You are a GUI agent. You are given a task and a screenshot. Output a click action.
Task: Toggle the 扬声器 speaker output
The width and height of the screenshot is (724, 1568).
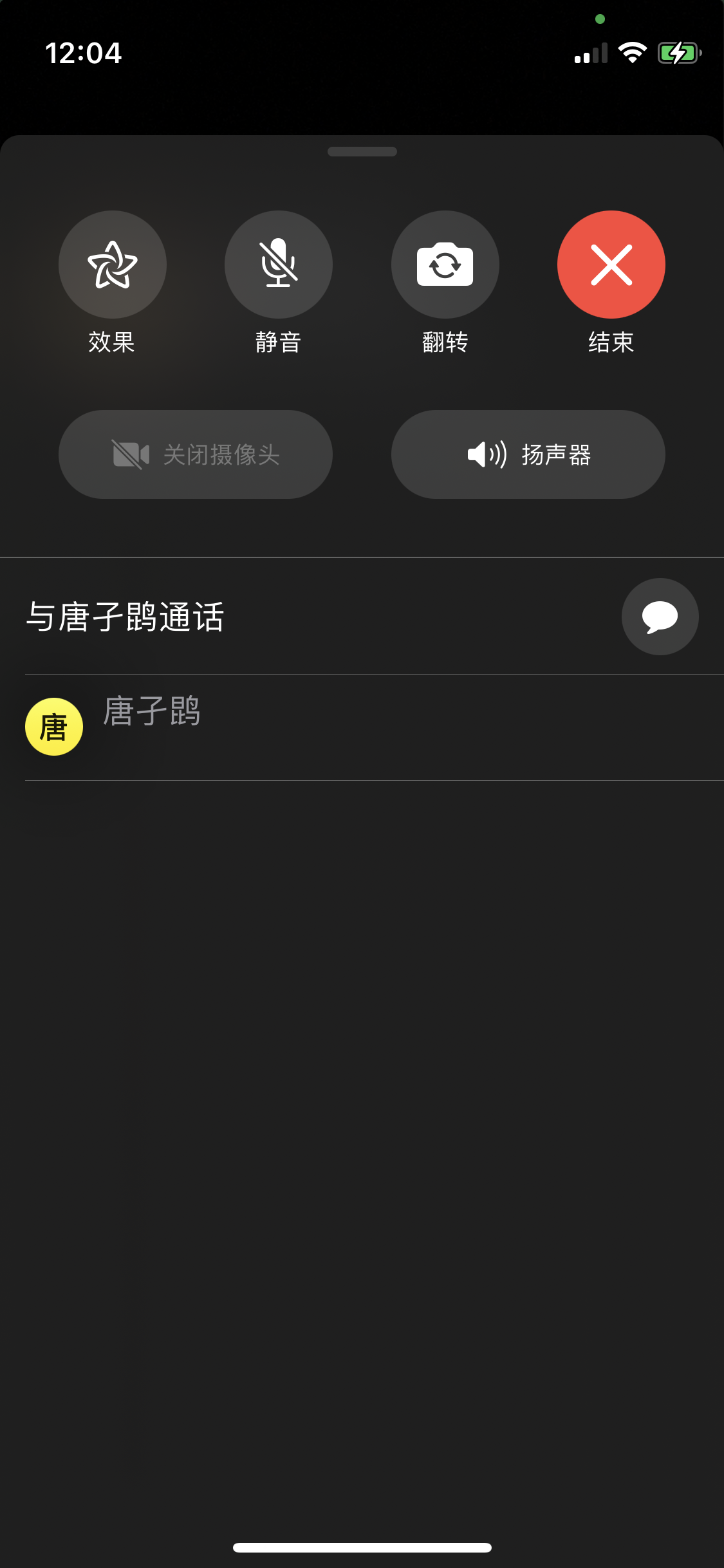[x=528, y=454]
